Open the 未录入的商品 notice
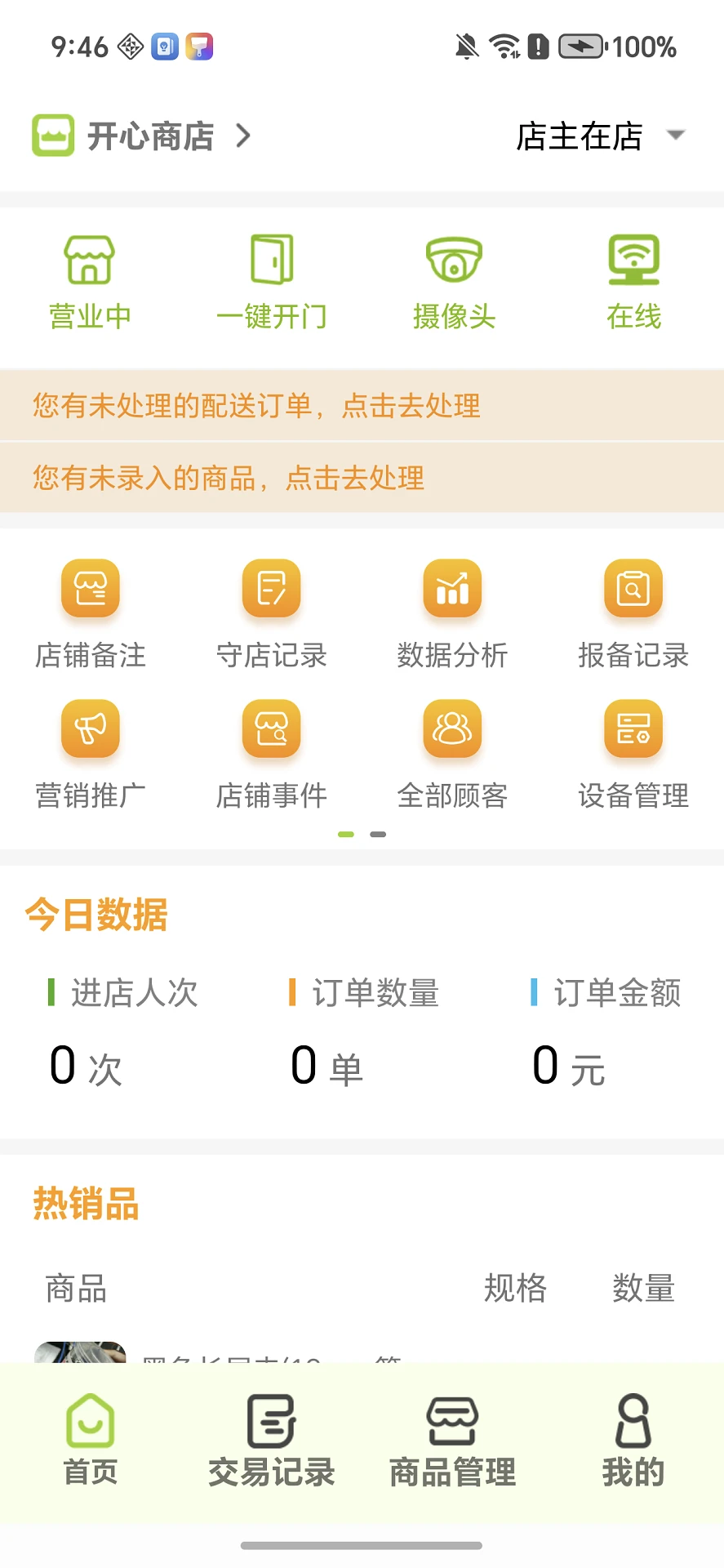 coord(229,478)
